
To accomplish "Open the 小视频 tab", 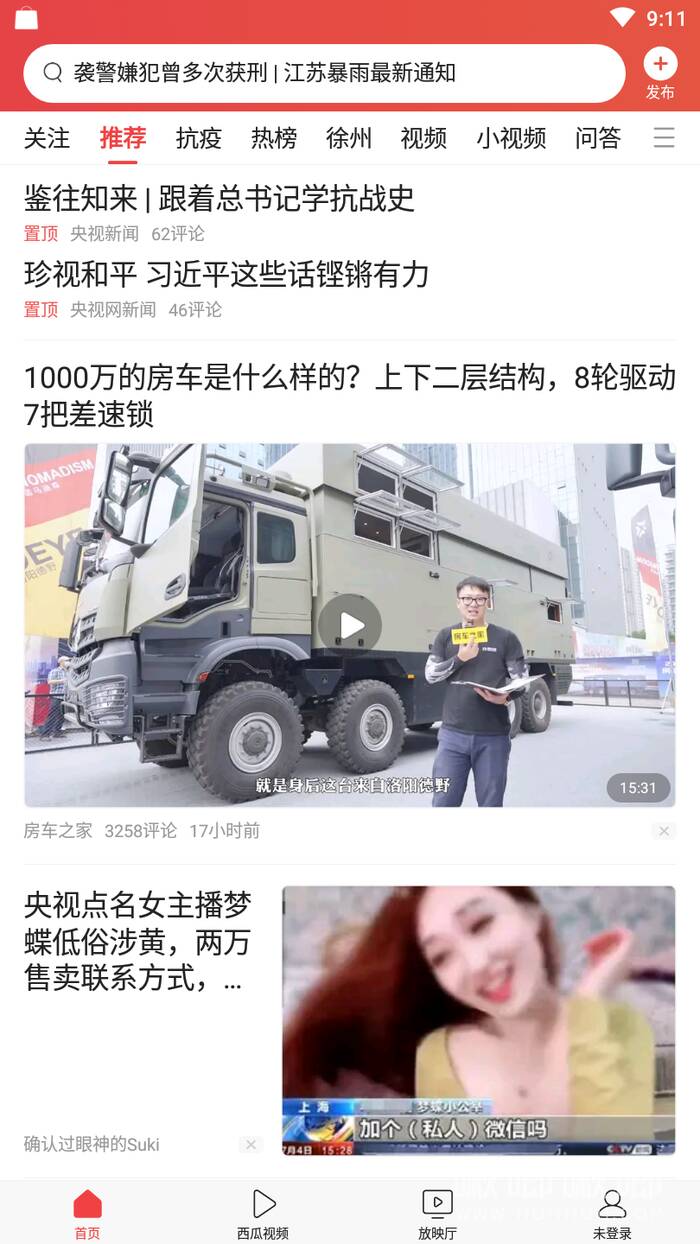I will pos(511,138).
